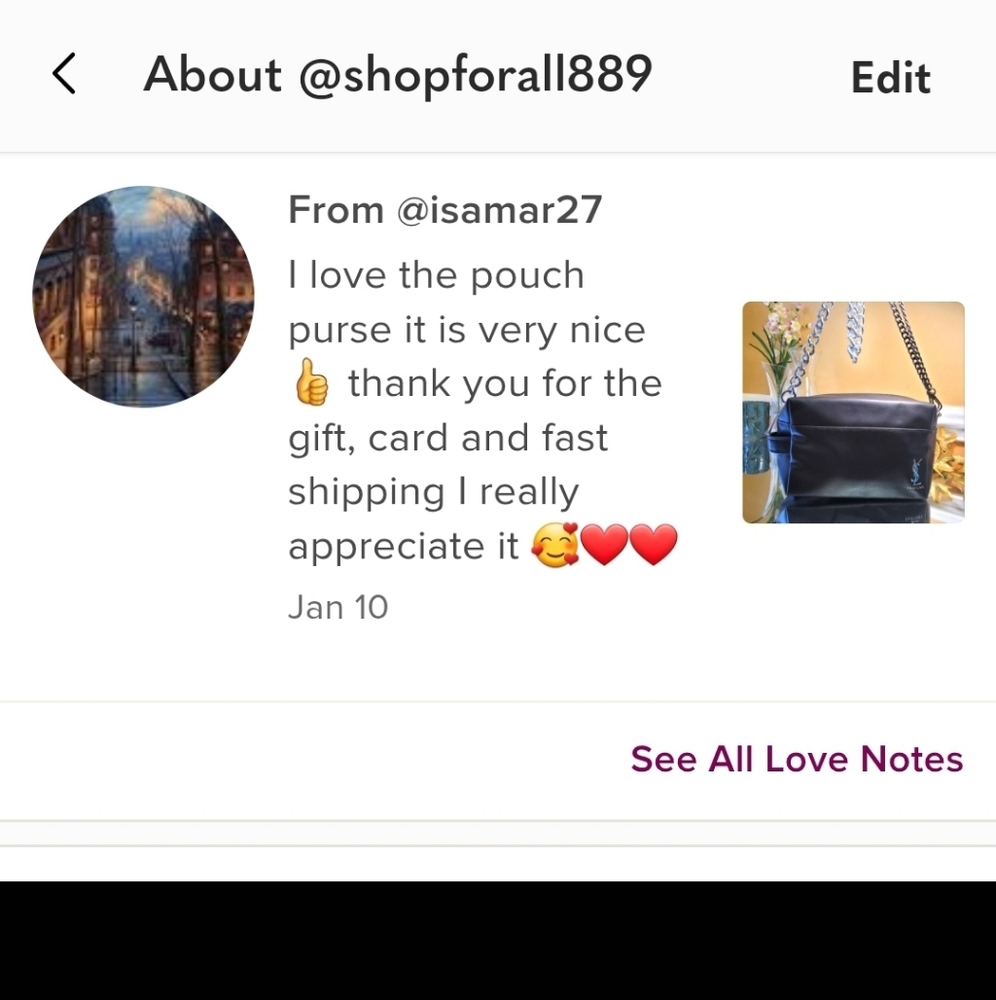View the profile picture of @isamar27
The width and height of the screenshot is (996, 1000).
(x=143, y=296)
